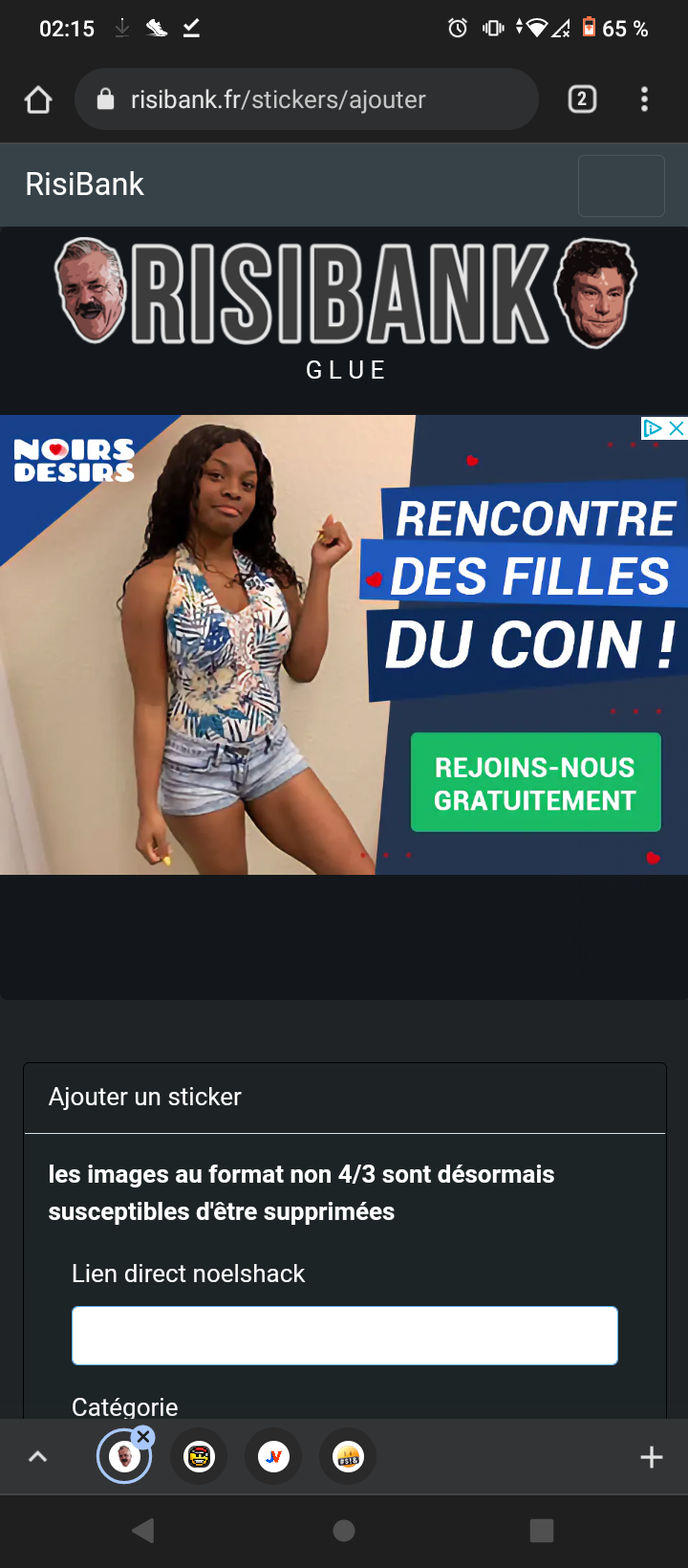Open the RisiBank home link
Viewport: 688px width, 1568px height.
[84, 184]
